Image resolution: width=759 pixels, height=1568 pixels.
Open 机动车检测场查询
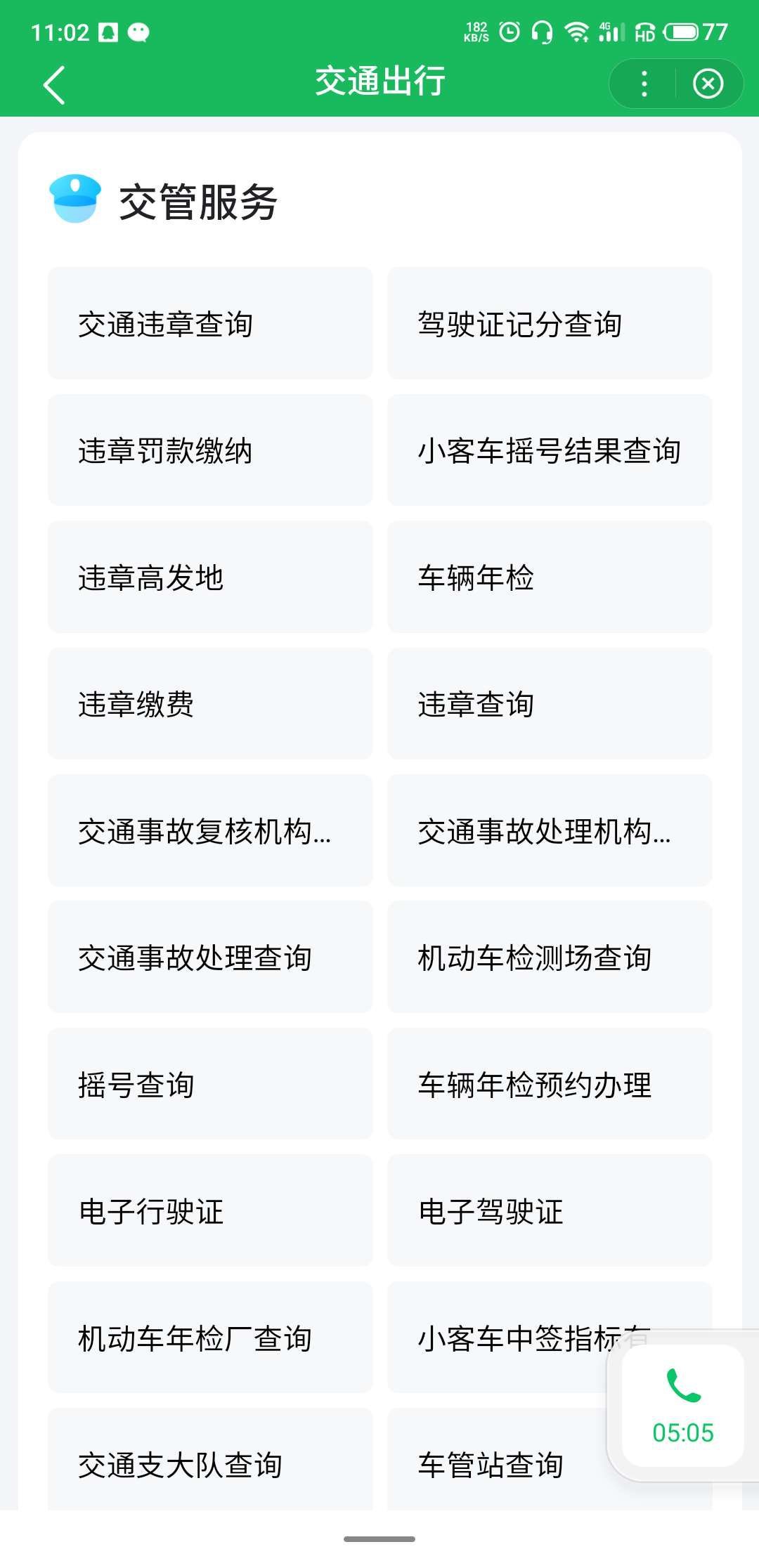click(550, 958)
